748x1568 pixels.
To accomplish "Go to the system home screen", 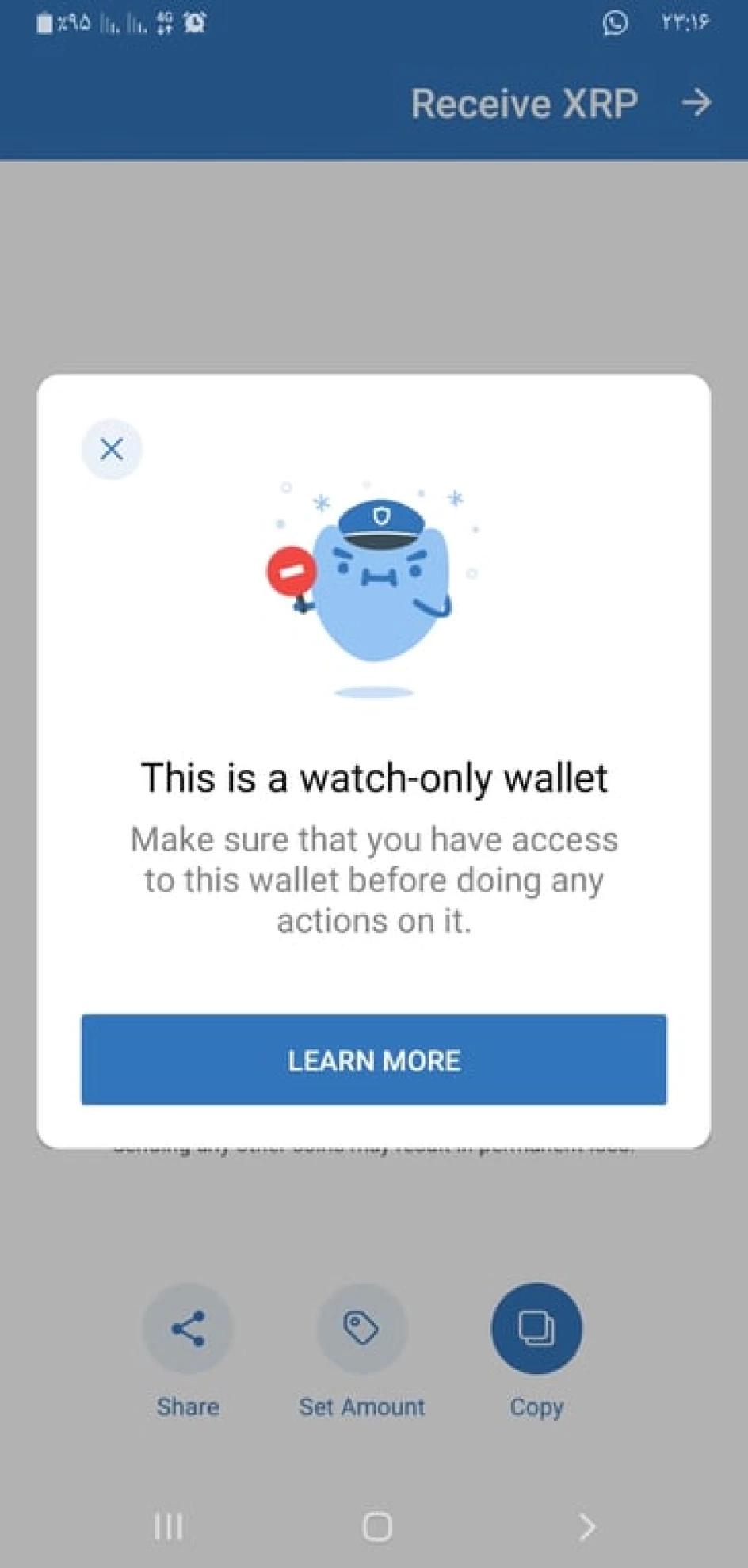I will click(x=376, y=1527).
